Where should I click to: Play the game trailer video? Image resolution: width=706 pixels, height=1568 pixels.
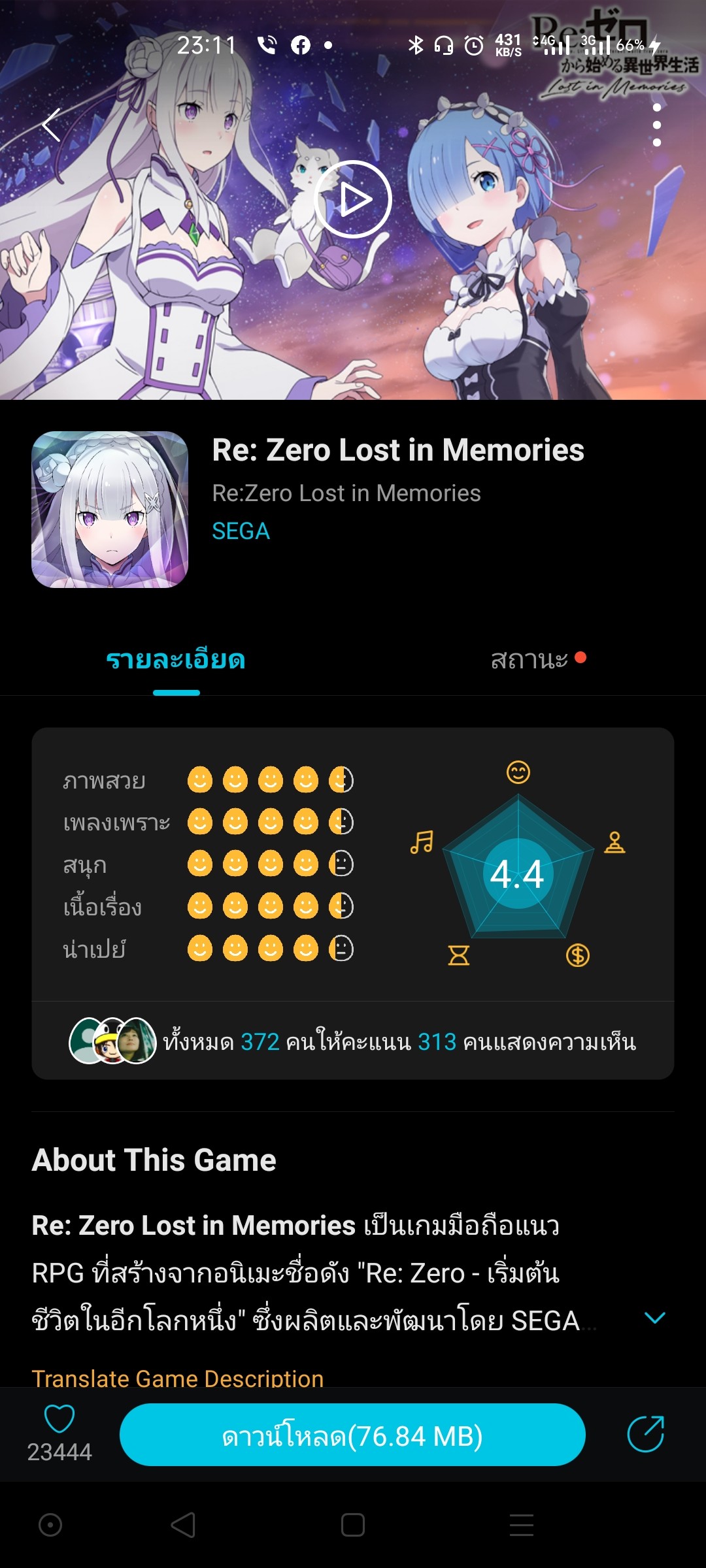point(353,199)
